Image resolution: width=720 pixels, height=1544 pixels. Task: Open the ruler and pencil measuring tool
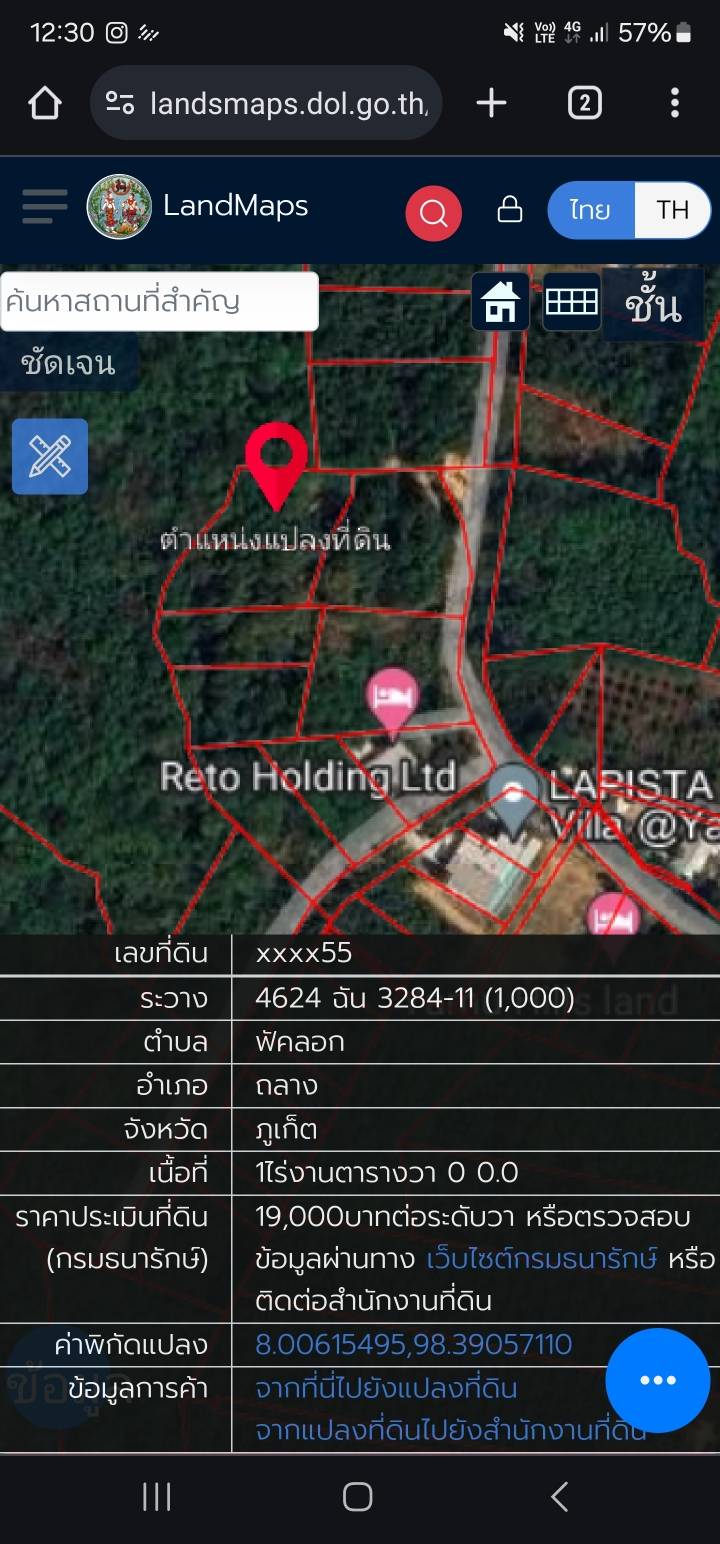(x=50, y=456)
